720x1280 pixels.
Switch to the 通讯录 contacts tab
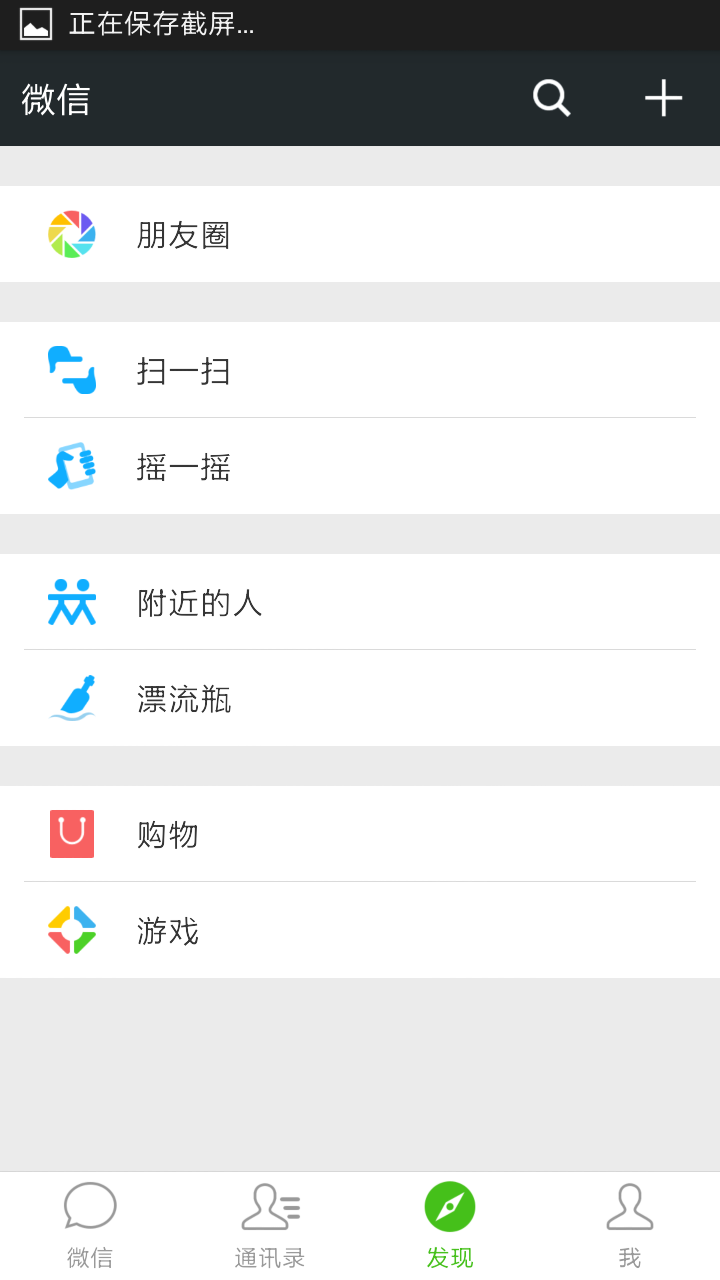point(270,1226)
